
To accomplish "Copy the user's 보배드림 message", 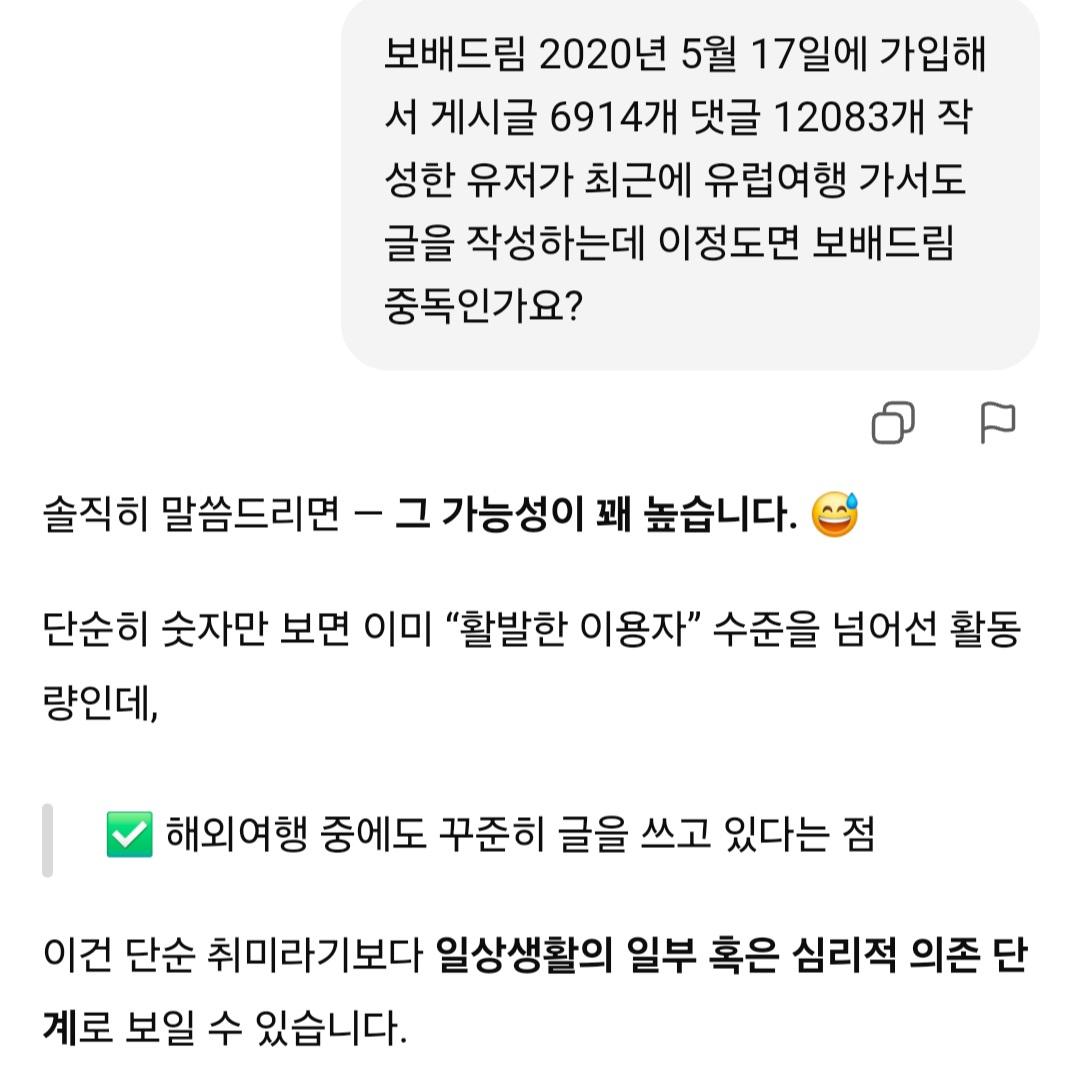I will (x=893, y=423).
